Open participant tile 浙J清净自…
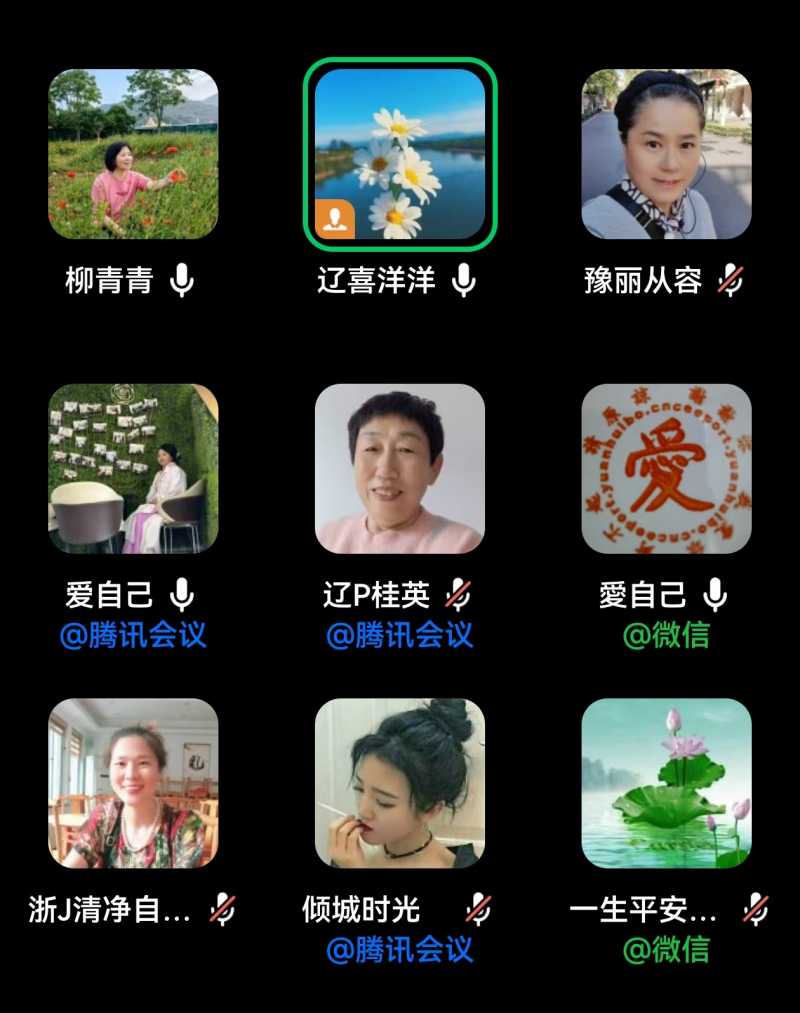Viewport: 800px width, 1013px height. click(133, 783)
